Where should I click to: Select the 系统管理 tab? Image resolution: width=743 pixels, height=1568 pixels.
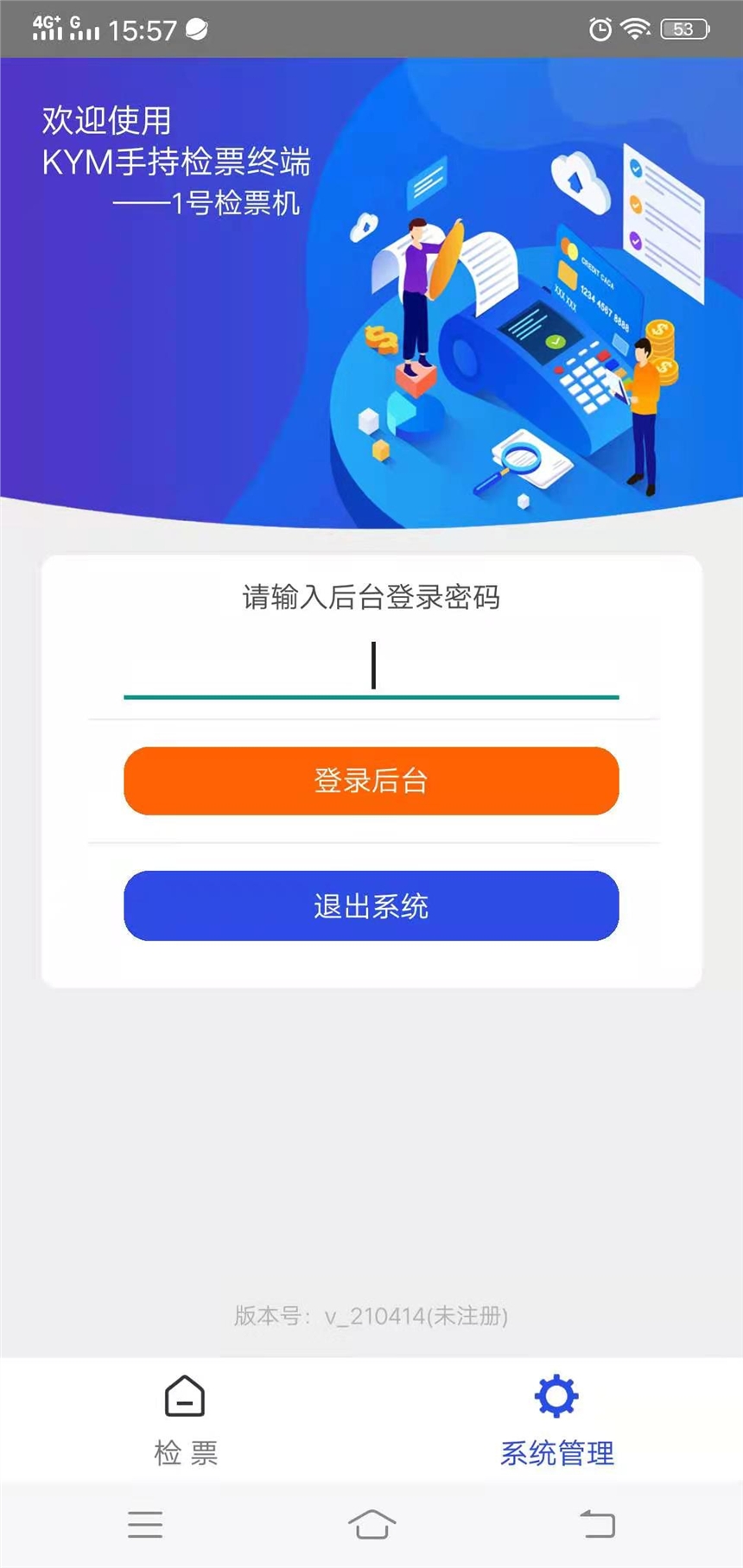pyautogui.click(x=556, y=1420)
